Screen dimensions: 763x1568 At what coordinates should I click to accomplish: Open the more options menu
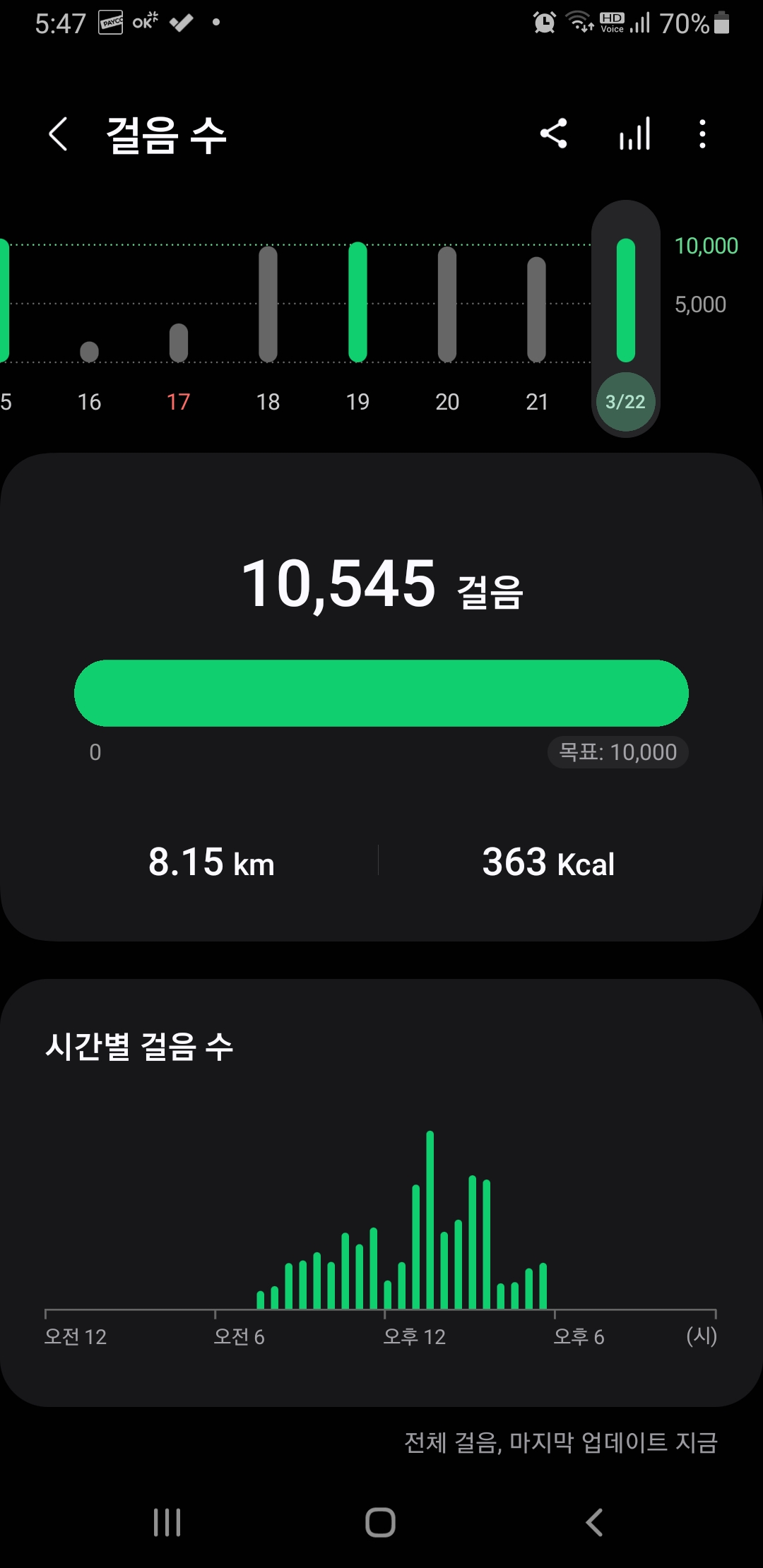702,133
